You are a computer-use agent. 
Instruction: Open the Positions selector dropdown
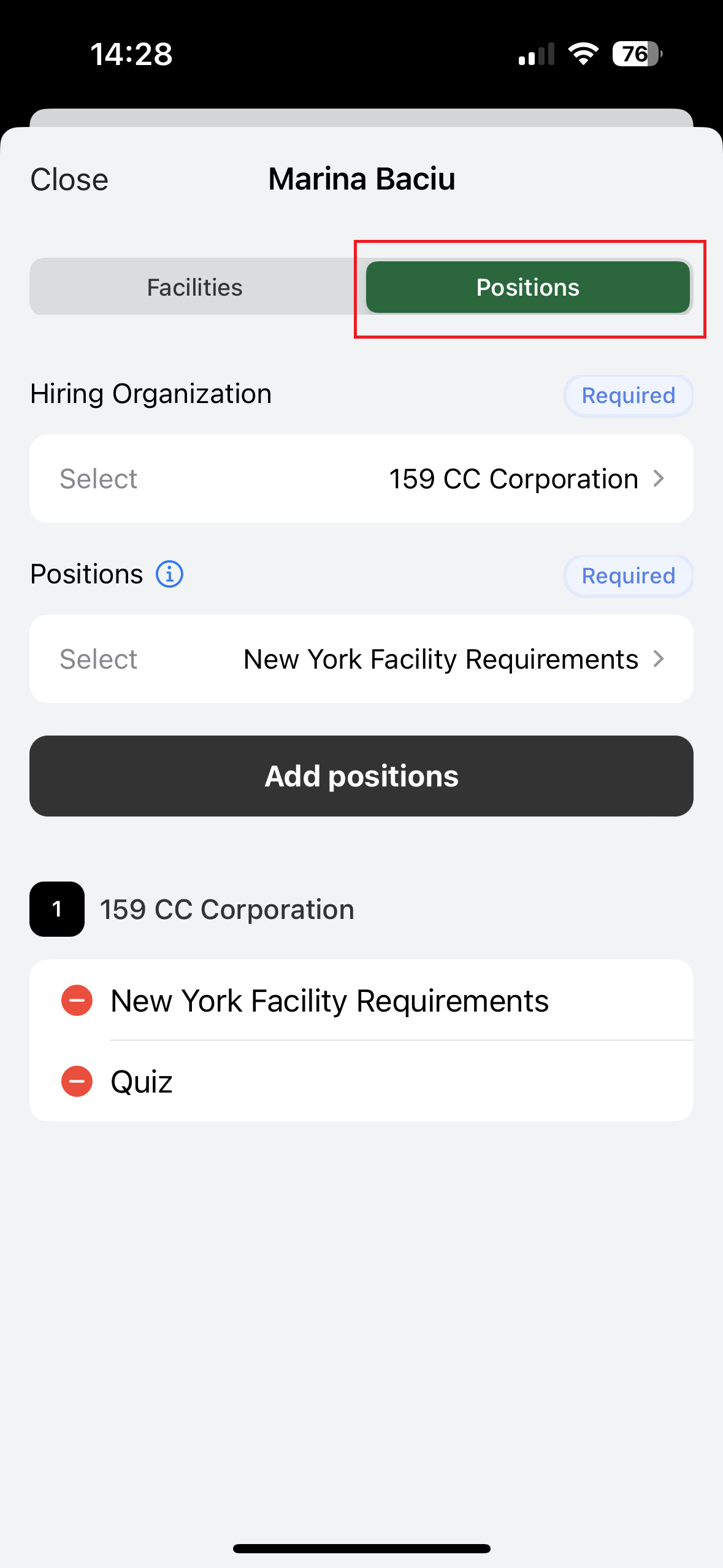click(361, 659)
